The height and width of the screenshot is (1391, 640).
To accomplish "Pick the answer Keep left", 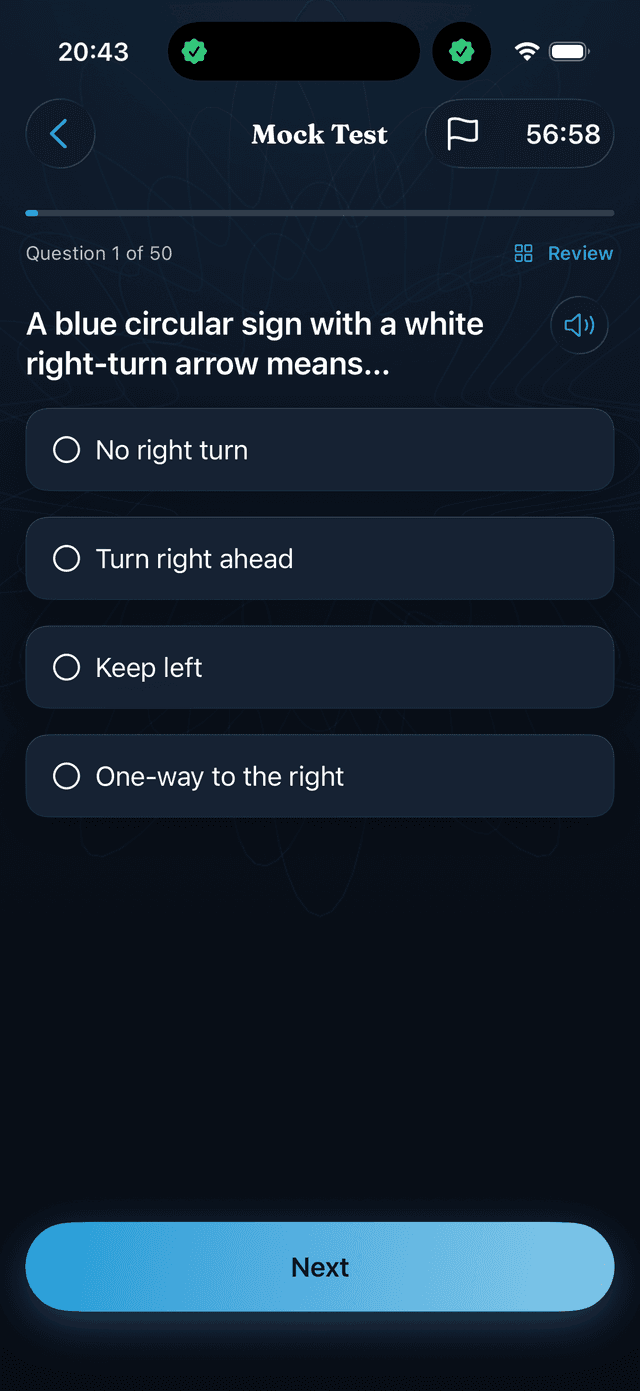I will 320,668.
